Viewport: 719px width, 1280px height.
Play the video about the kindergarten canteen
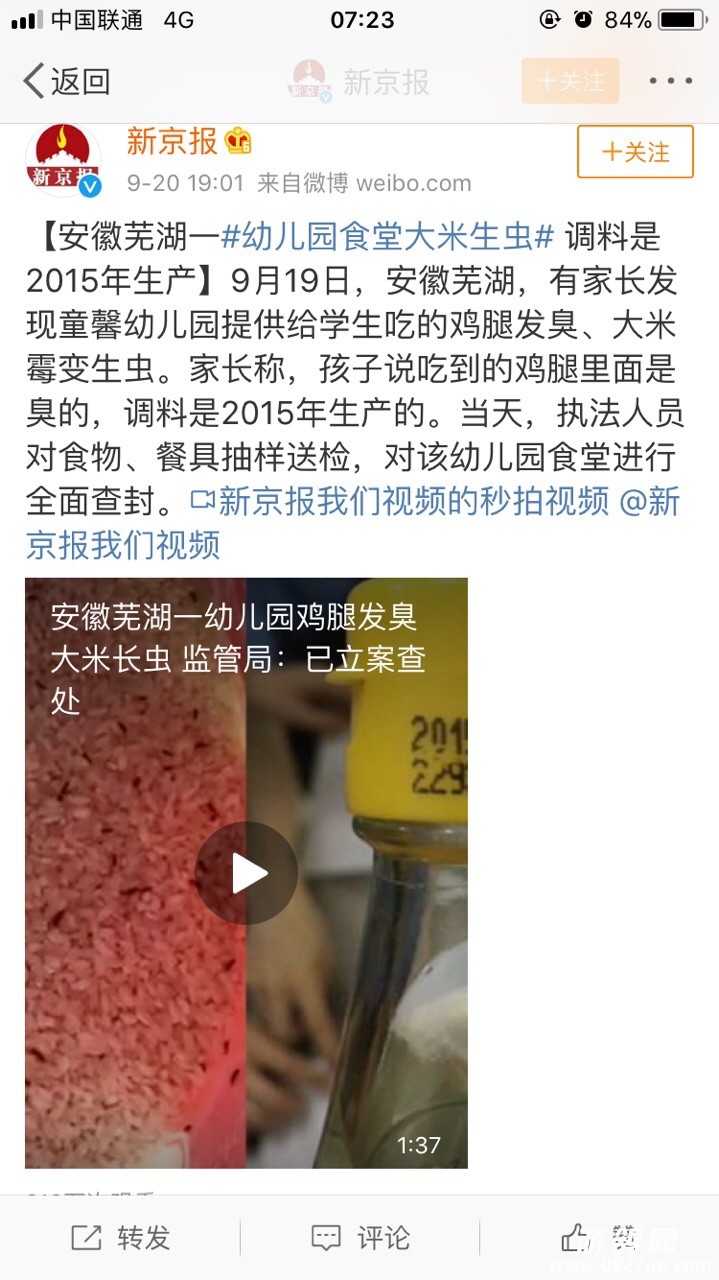(246, 873)
